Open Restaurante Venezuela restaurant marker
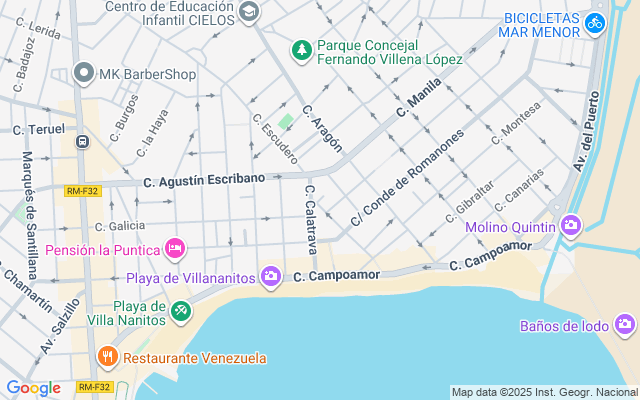640x400 pixels. pos(107,357)
